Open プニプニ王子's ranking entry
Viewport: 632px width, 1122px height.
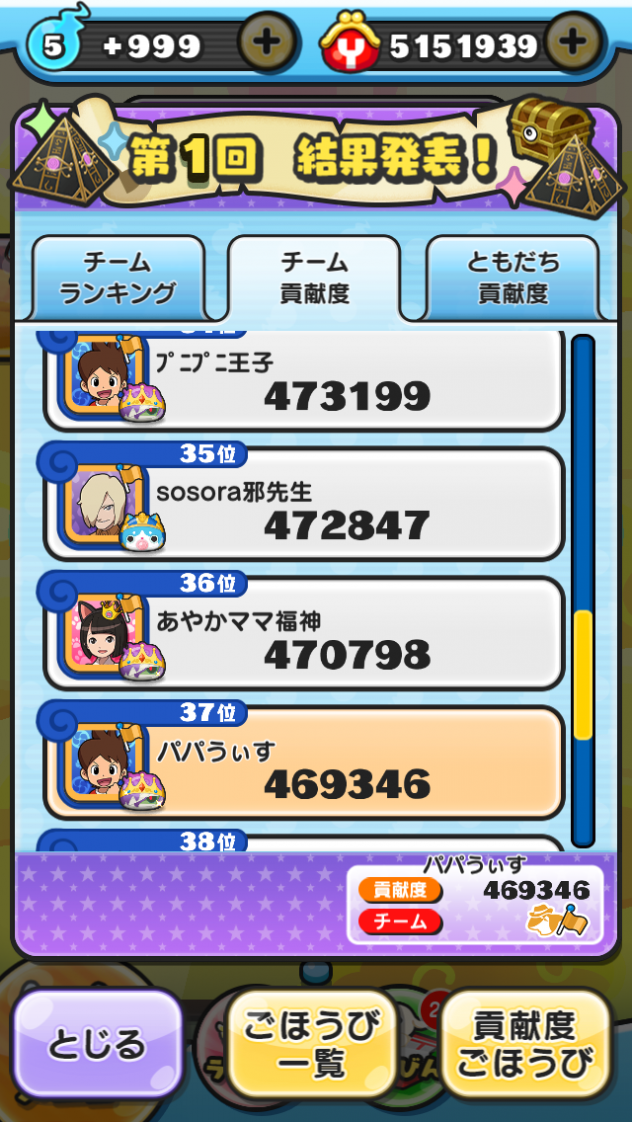pyautogui.click(x=304, y=381)
